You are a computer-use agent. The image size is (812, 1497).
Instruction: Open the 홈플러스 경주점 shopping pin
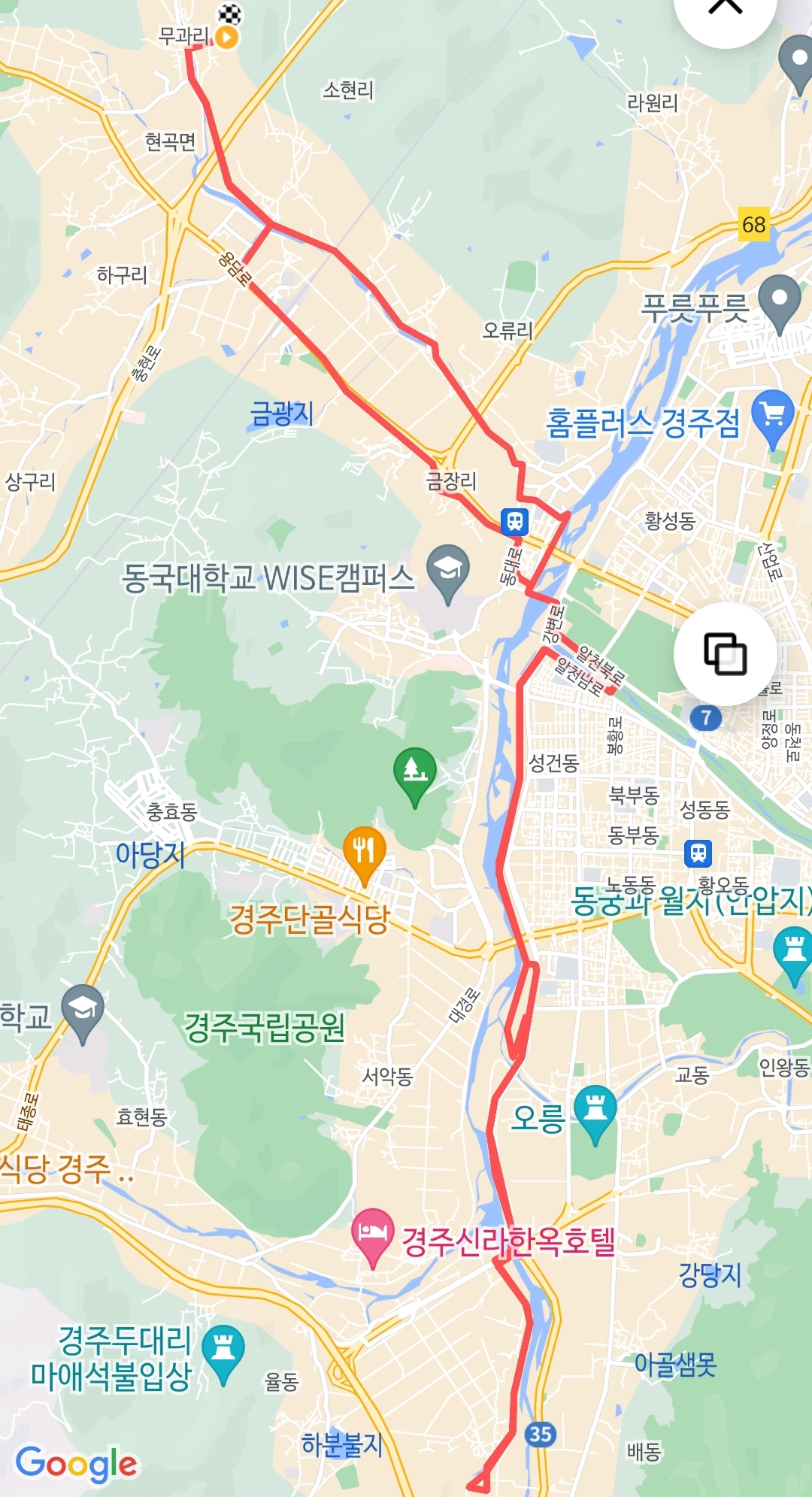point(773,414)
